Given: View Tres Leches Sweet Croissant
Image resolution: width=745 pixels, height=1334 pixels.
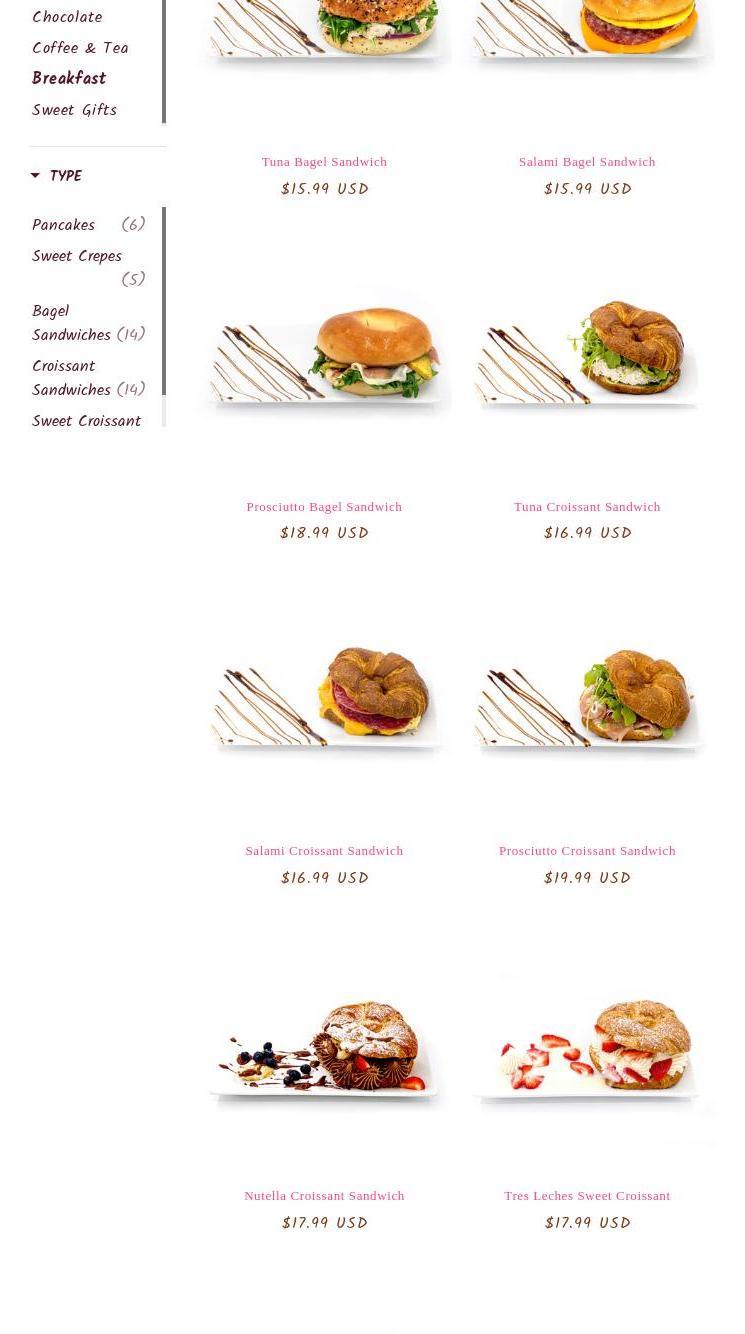Looking at the screenshot, I should (587, 1196).
